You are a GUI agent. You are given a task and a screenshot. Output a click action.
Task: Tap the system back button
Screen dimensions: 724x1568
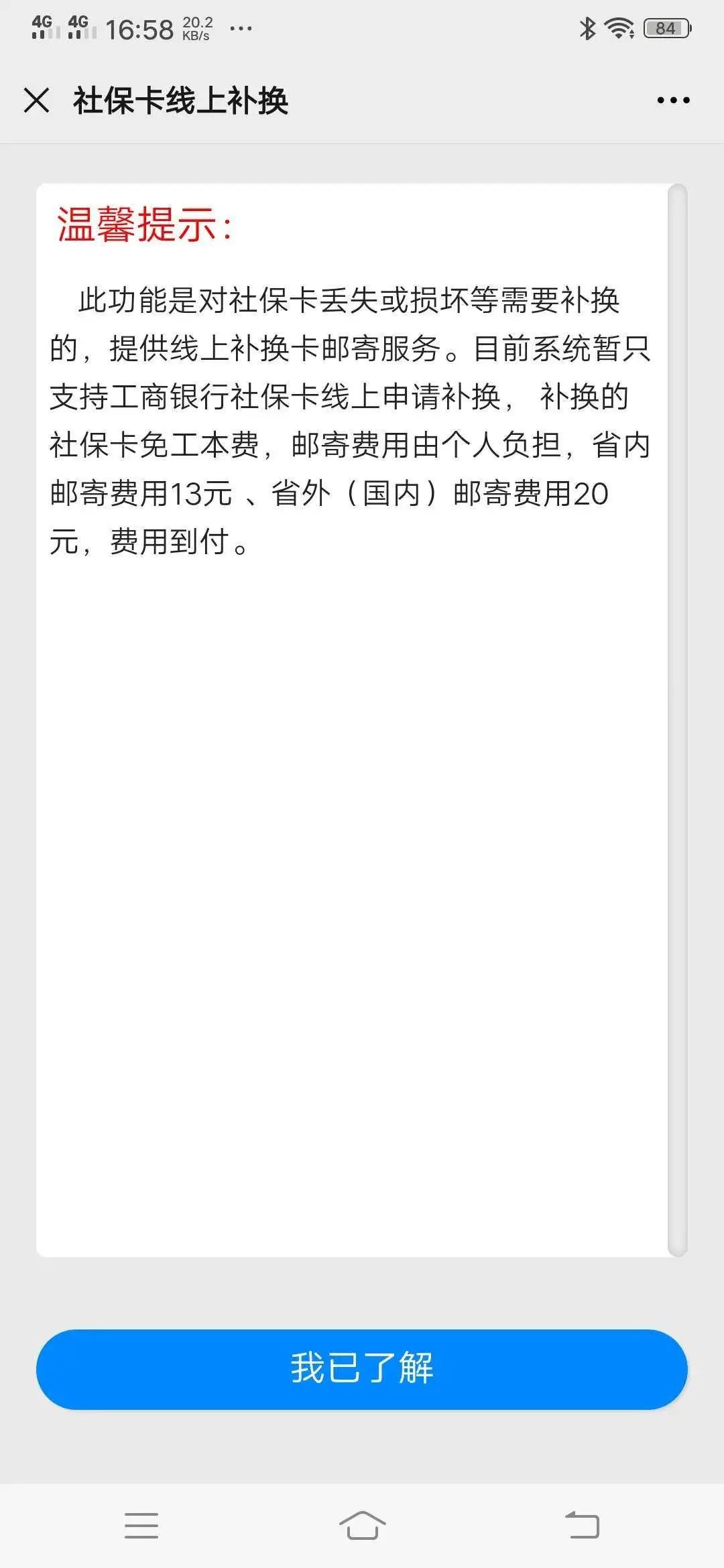tap(582, 1525)
